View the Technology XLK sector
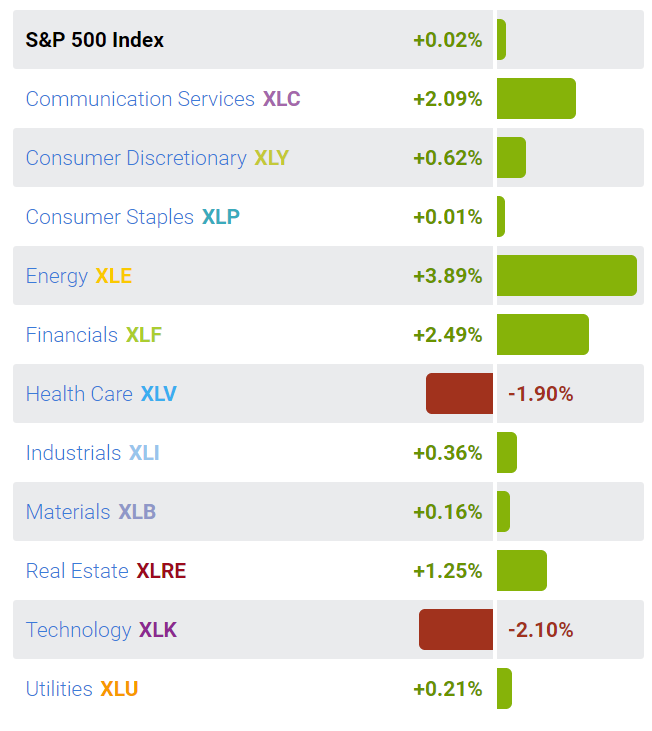The width and height of the screenshot is (652, 731). (x=101, y=630)
